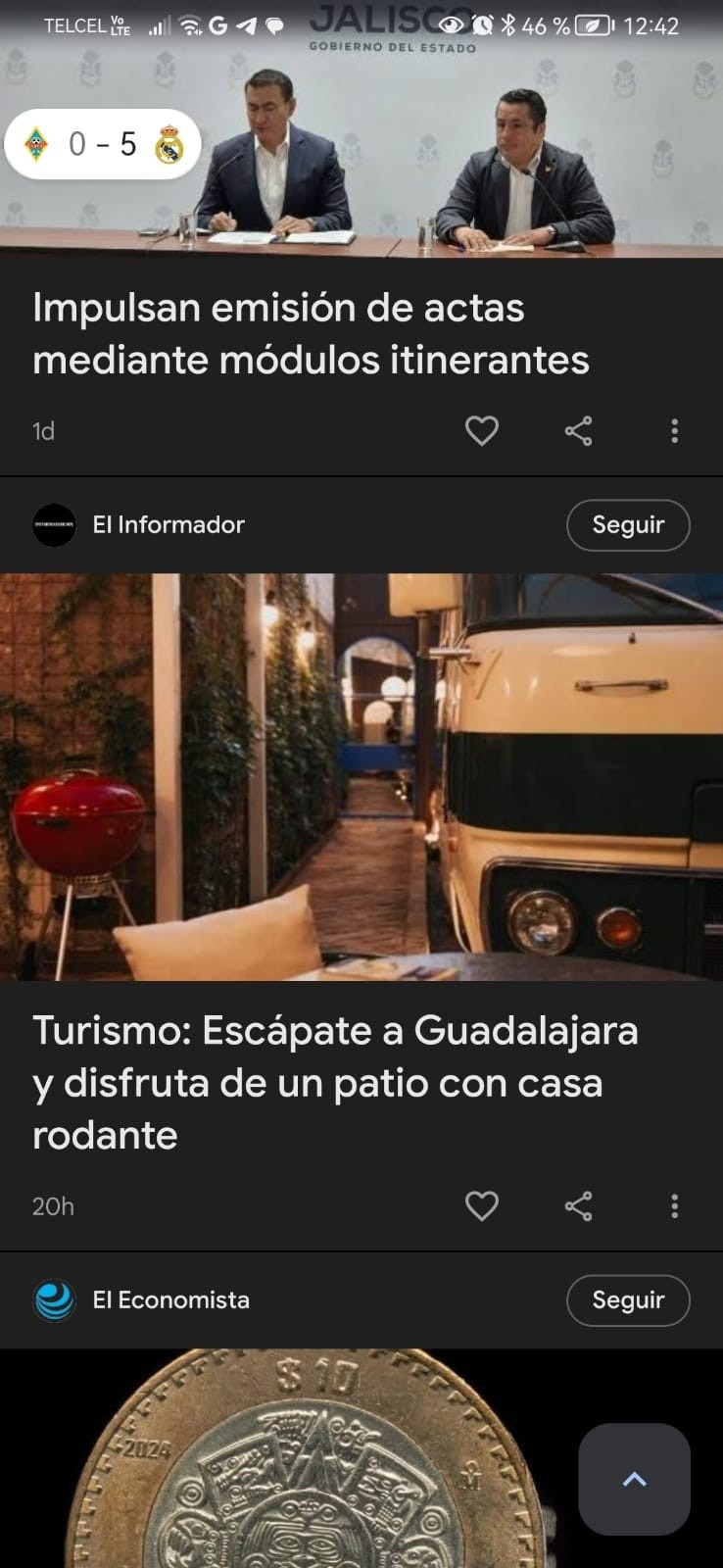
Task: Open overflow menu on the first article
Action: (674, 429)
